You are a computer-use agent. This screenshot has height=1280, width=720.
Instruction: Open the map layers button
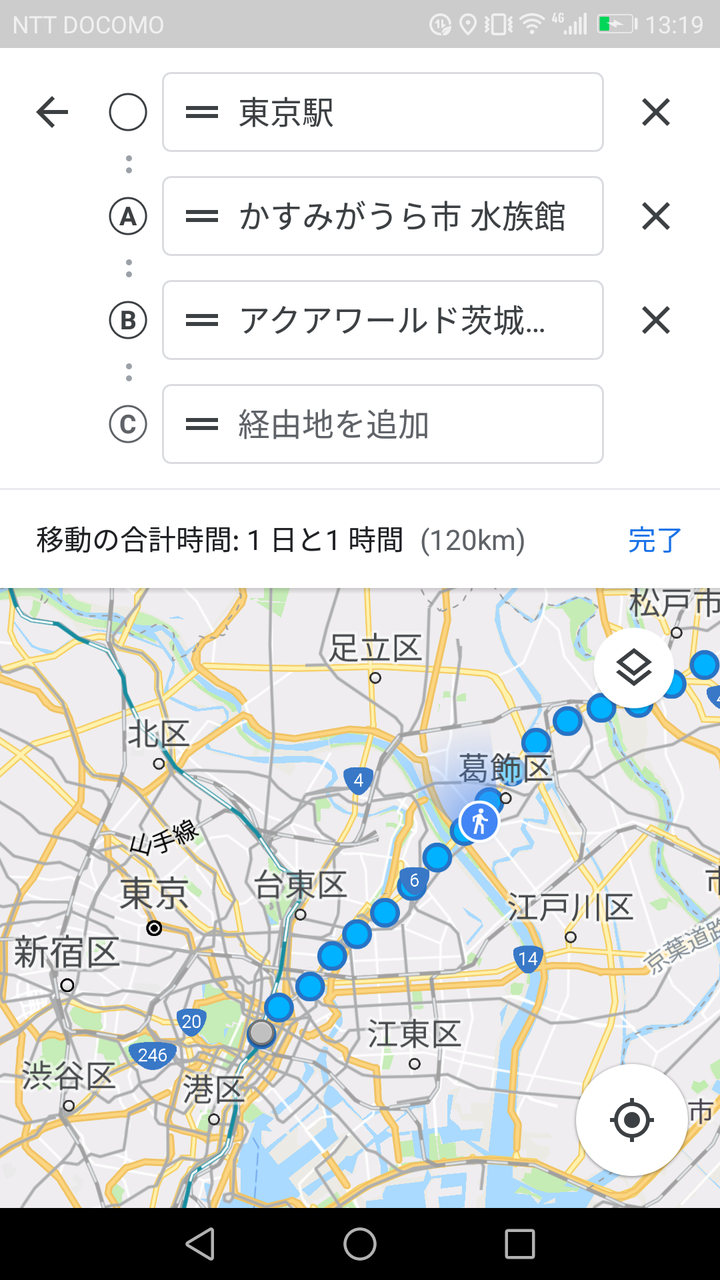(634, 667)
